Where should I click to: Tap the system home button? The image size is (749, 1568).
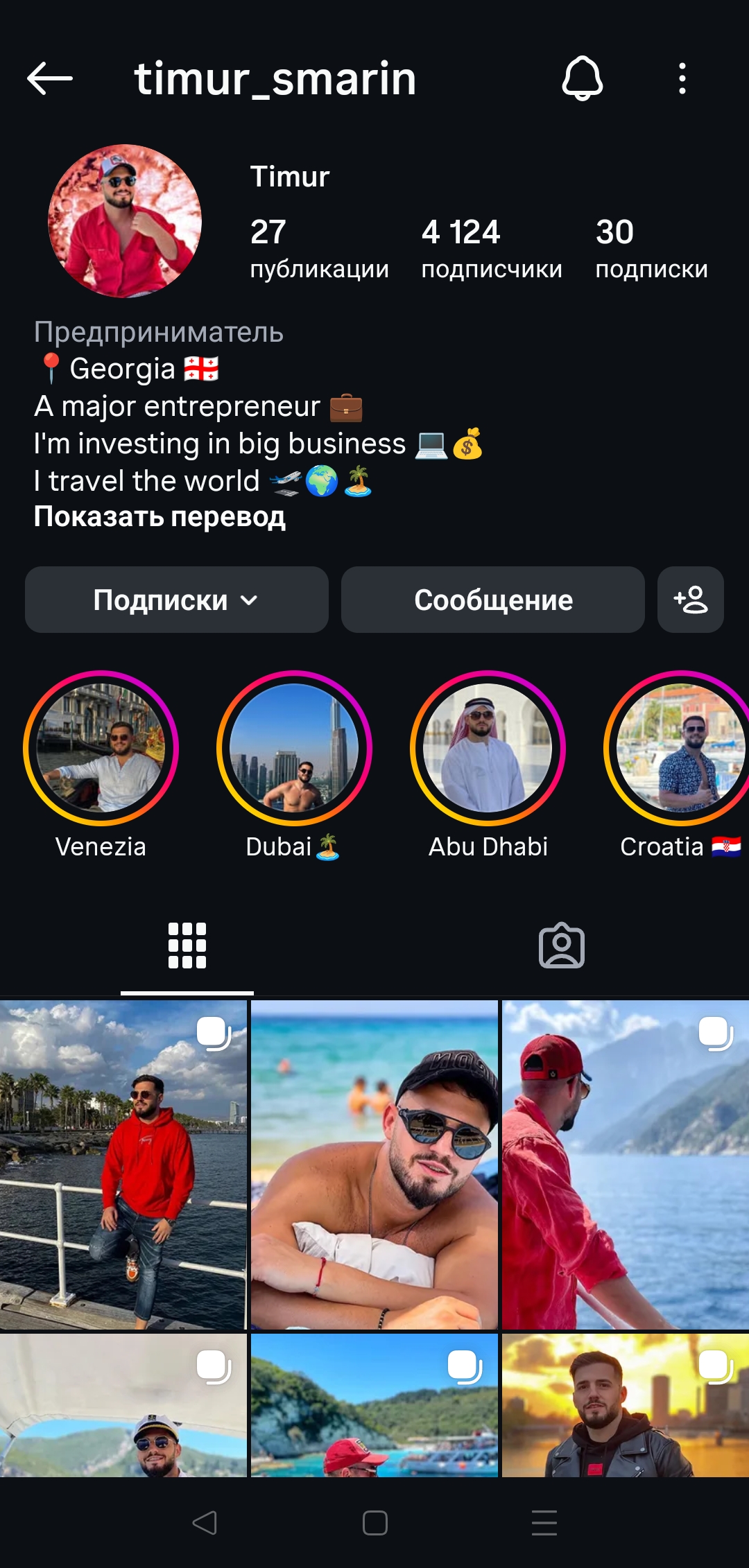point(375,1523)
